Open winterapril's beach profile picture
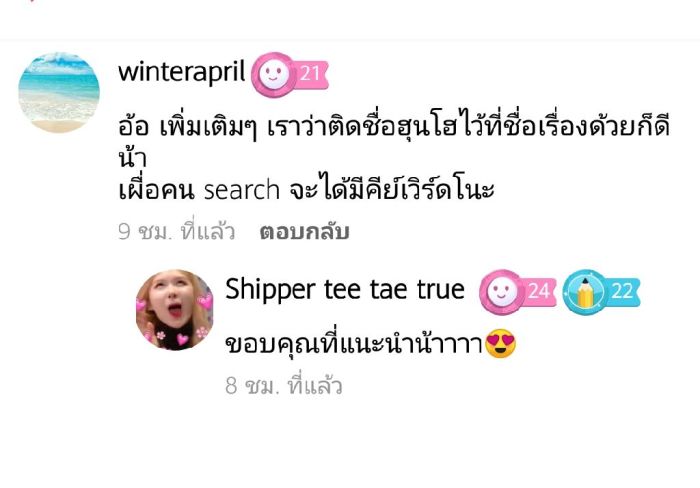The height and width of the screenshot is (488, 700). click(59, 92)
